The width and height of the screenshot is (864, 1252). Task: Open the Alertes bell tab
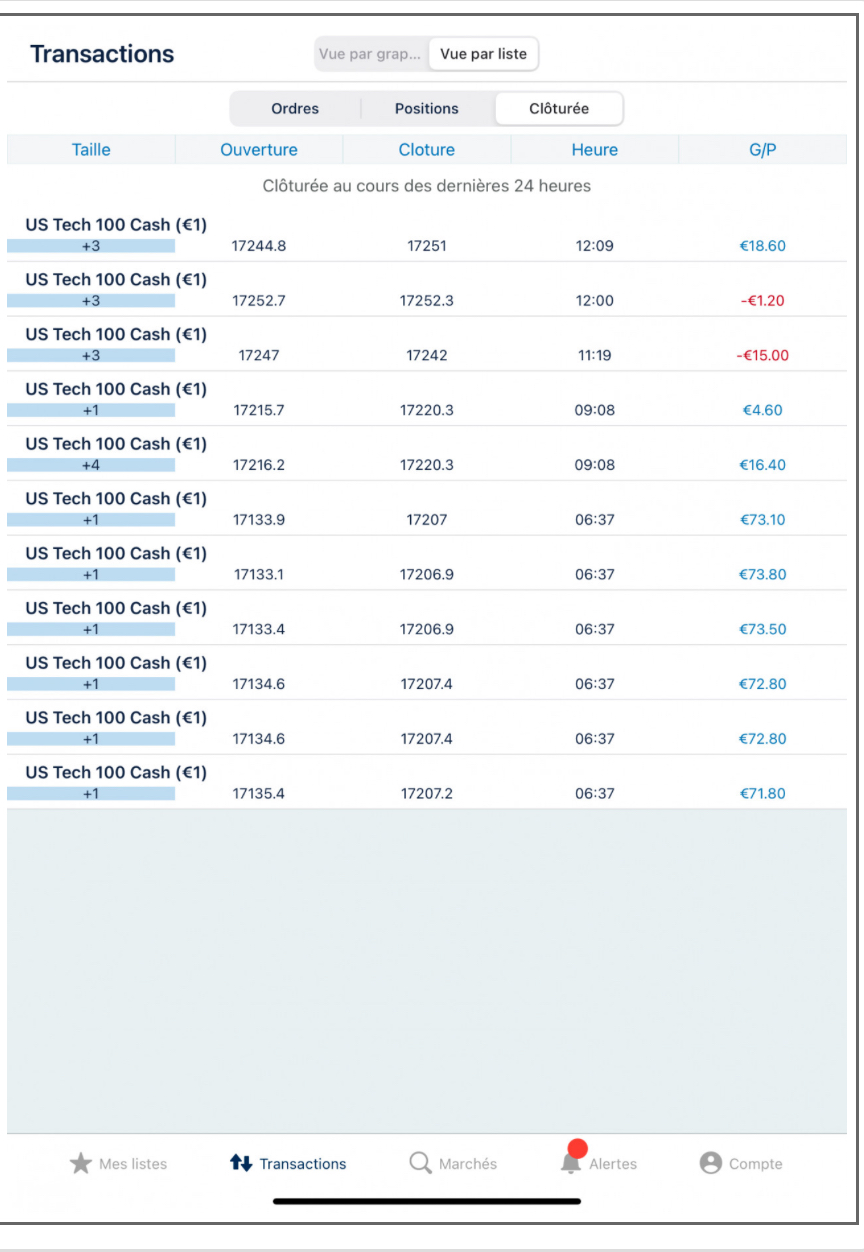[598, 1163]
